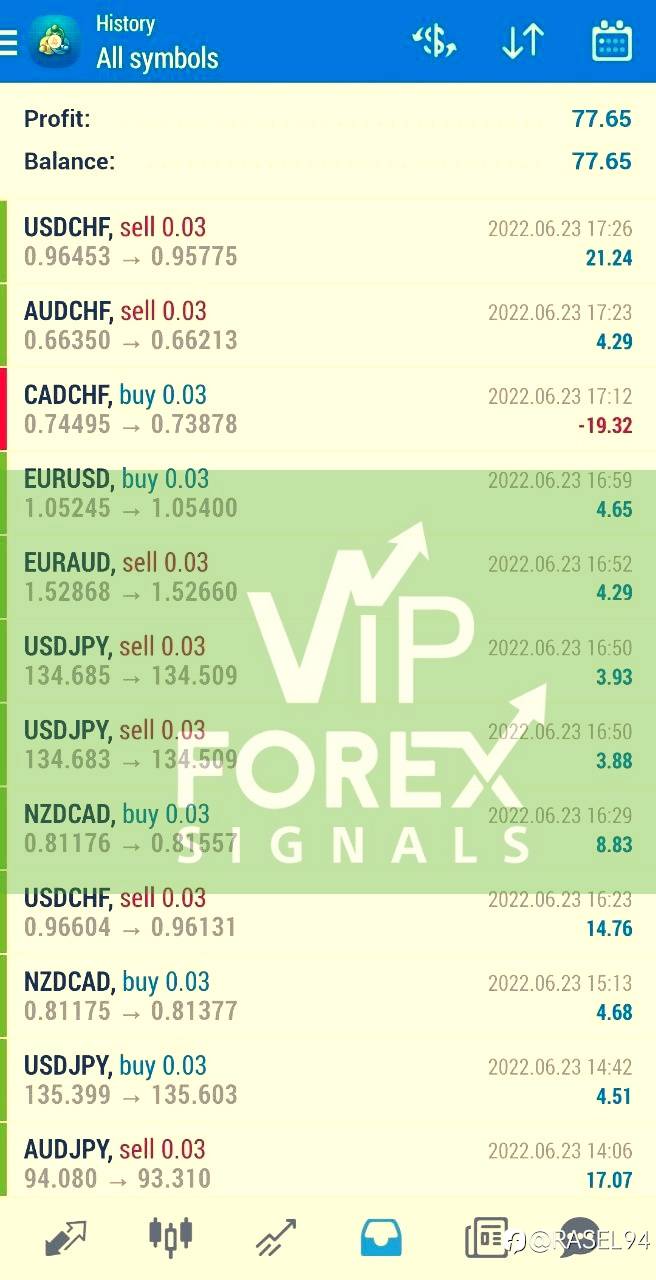Open the USDJPY buy trade at 14:42
Screen dimensions: 656x1280
(328, 1081)
